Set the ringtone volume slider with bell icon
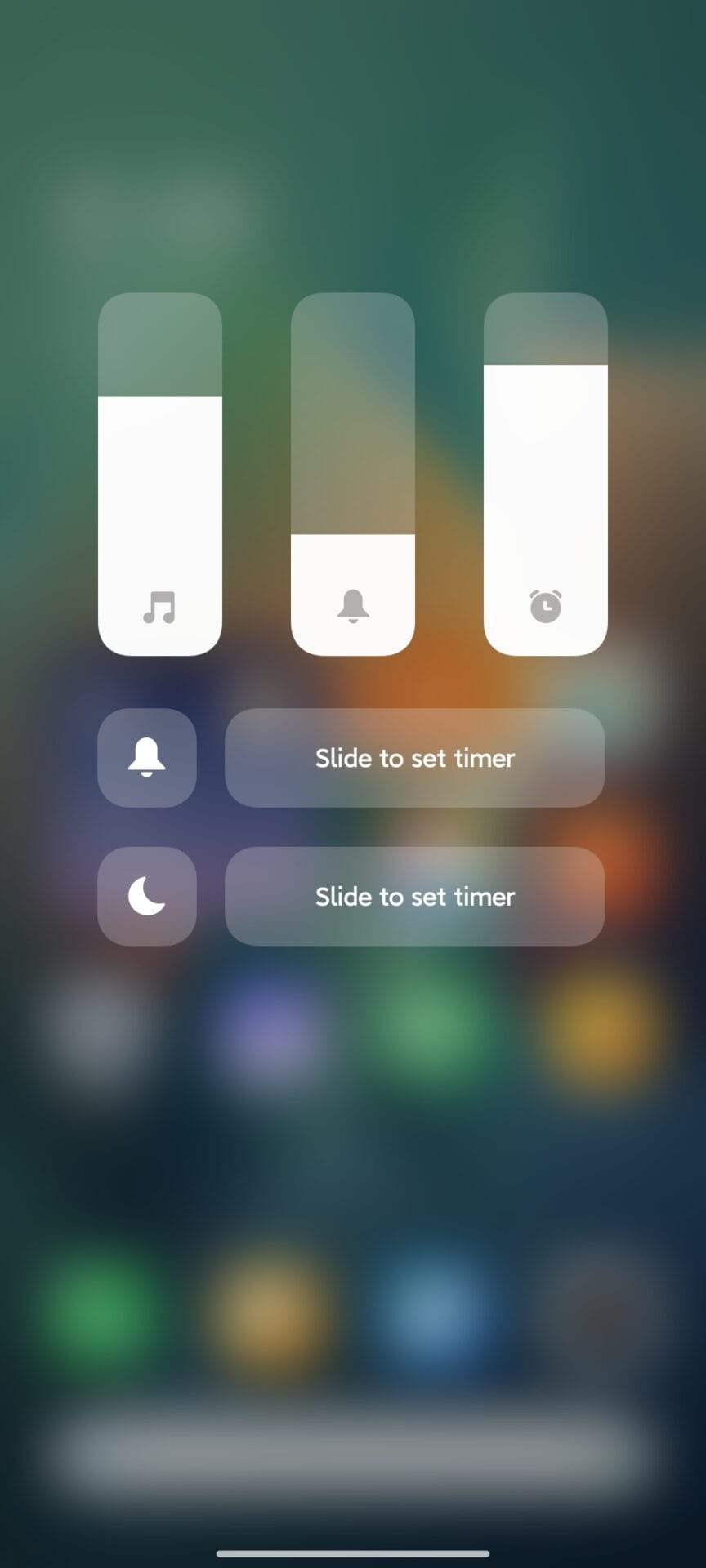 353,474
